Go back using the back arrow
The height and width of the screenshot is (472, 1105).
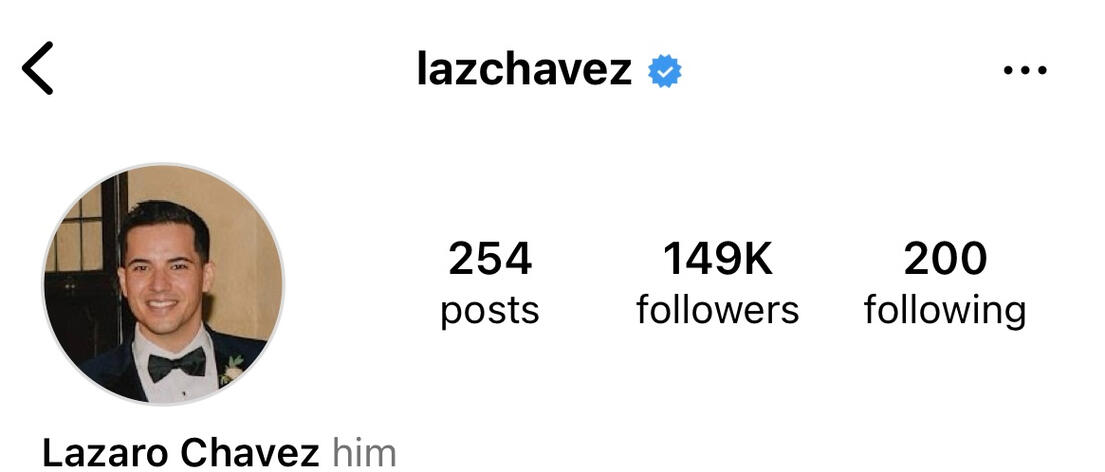coord(37,70)
